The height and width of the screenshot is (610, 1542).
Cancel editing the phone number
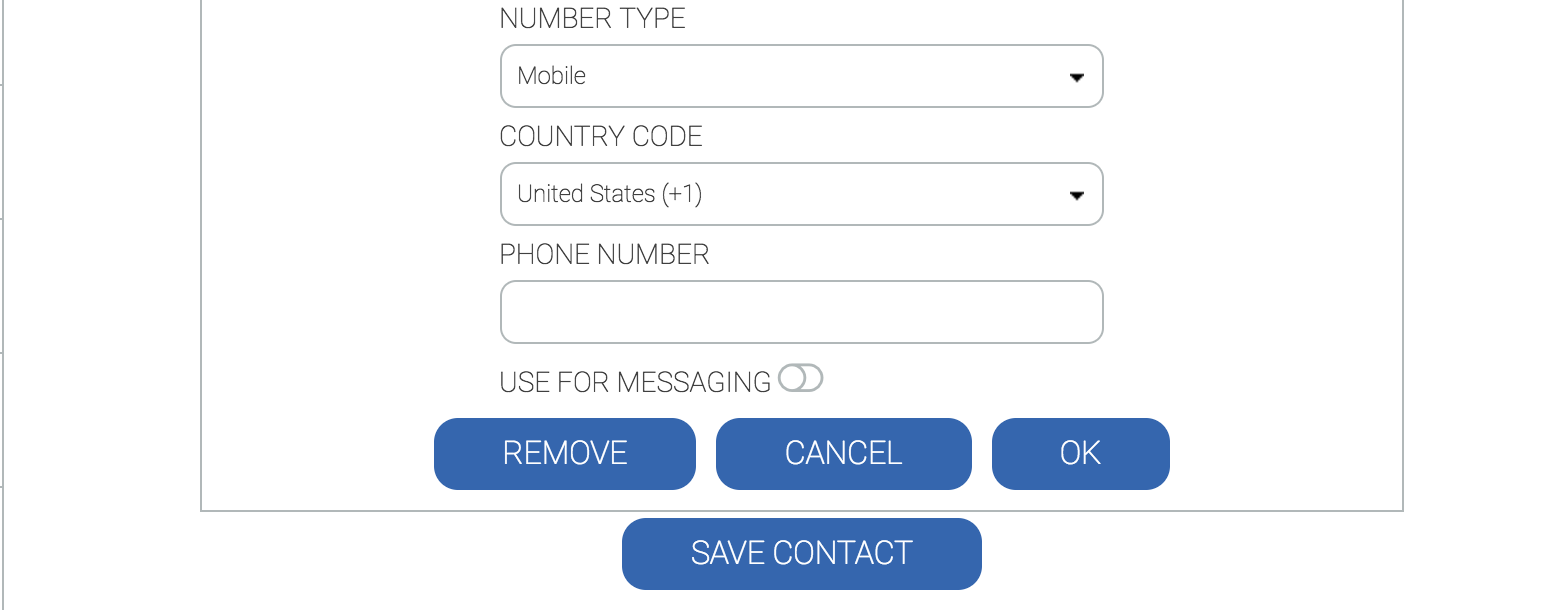[x=843, y=454]
